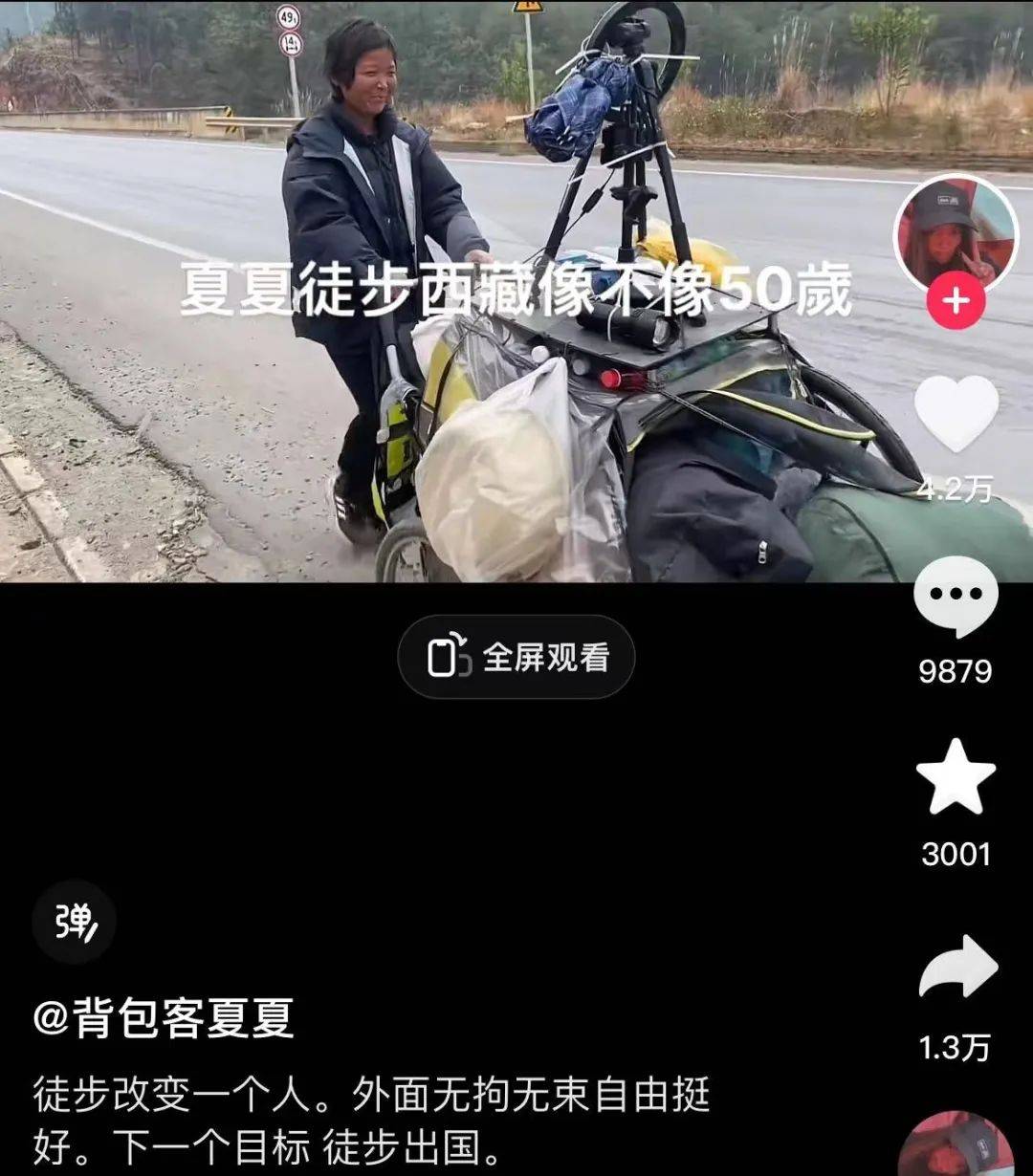Share the video with the arrow icon
The height and width of the screenshot is (1176, 1033).
(958, 968)
